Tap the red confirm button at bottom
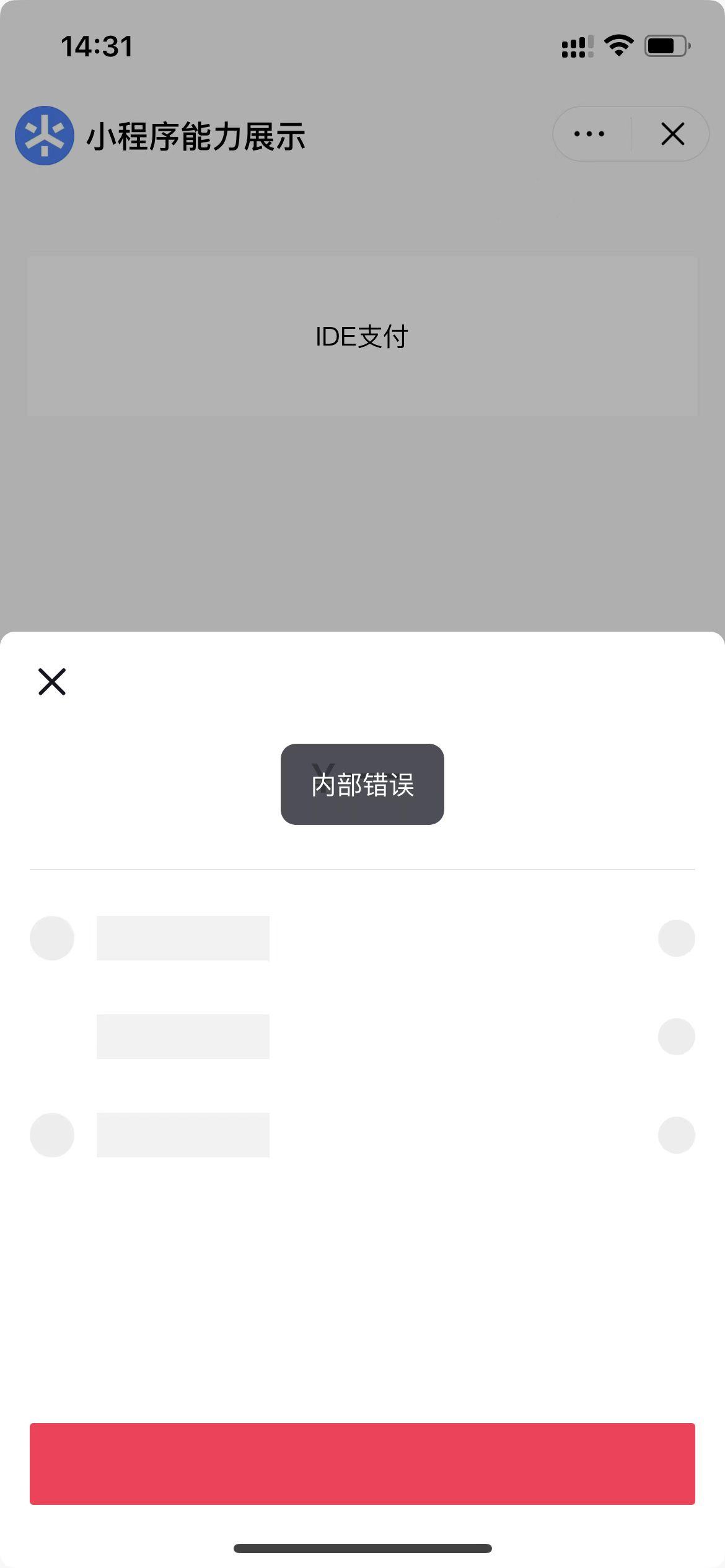The height and width of the screenshot is (1568, 725). click(362, 1464)
